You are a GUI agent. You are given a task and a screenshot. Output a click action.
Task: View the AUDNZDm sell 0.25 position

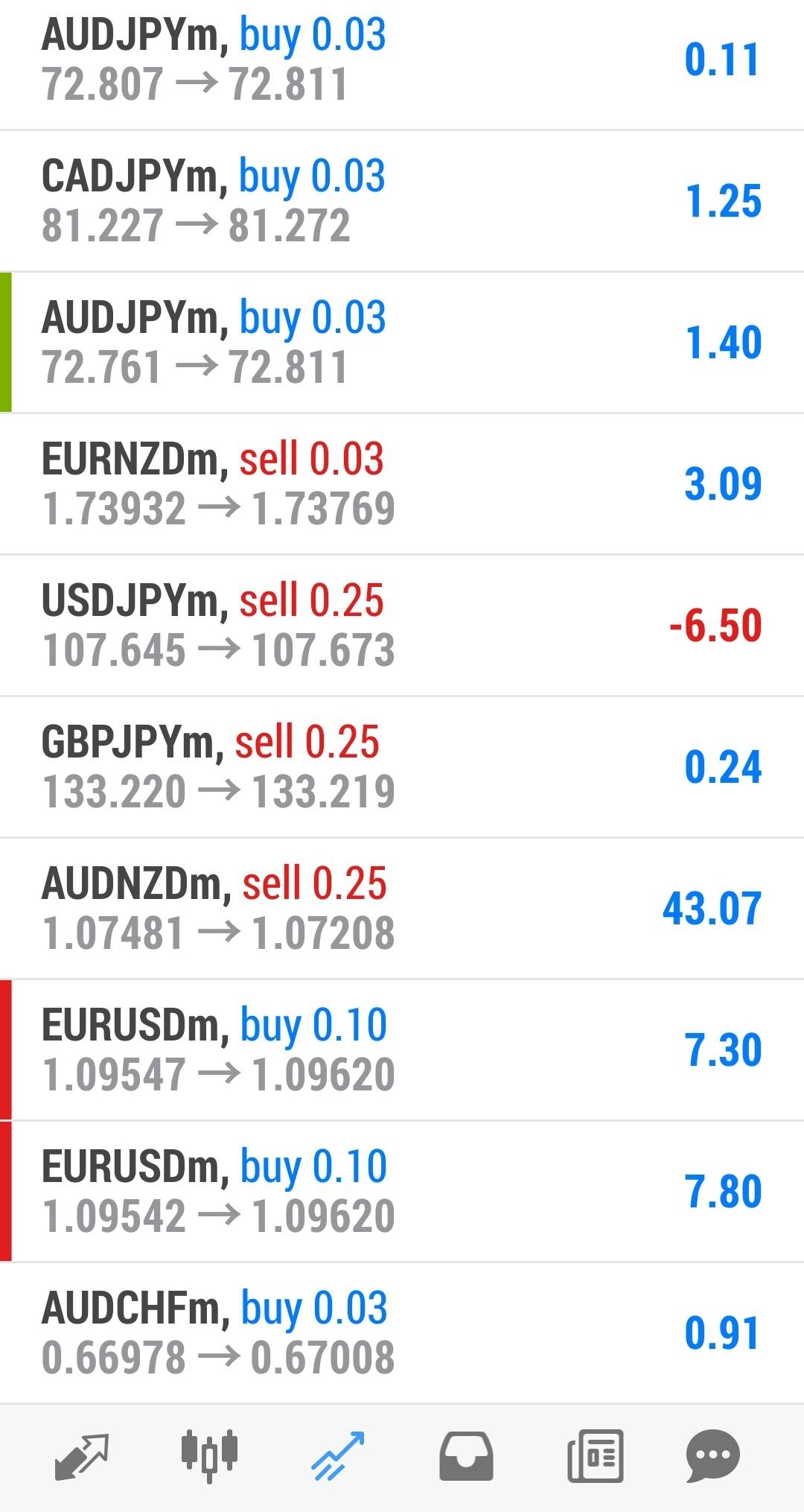point(402,909)
